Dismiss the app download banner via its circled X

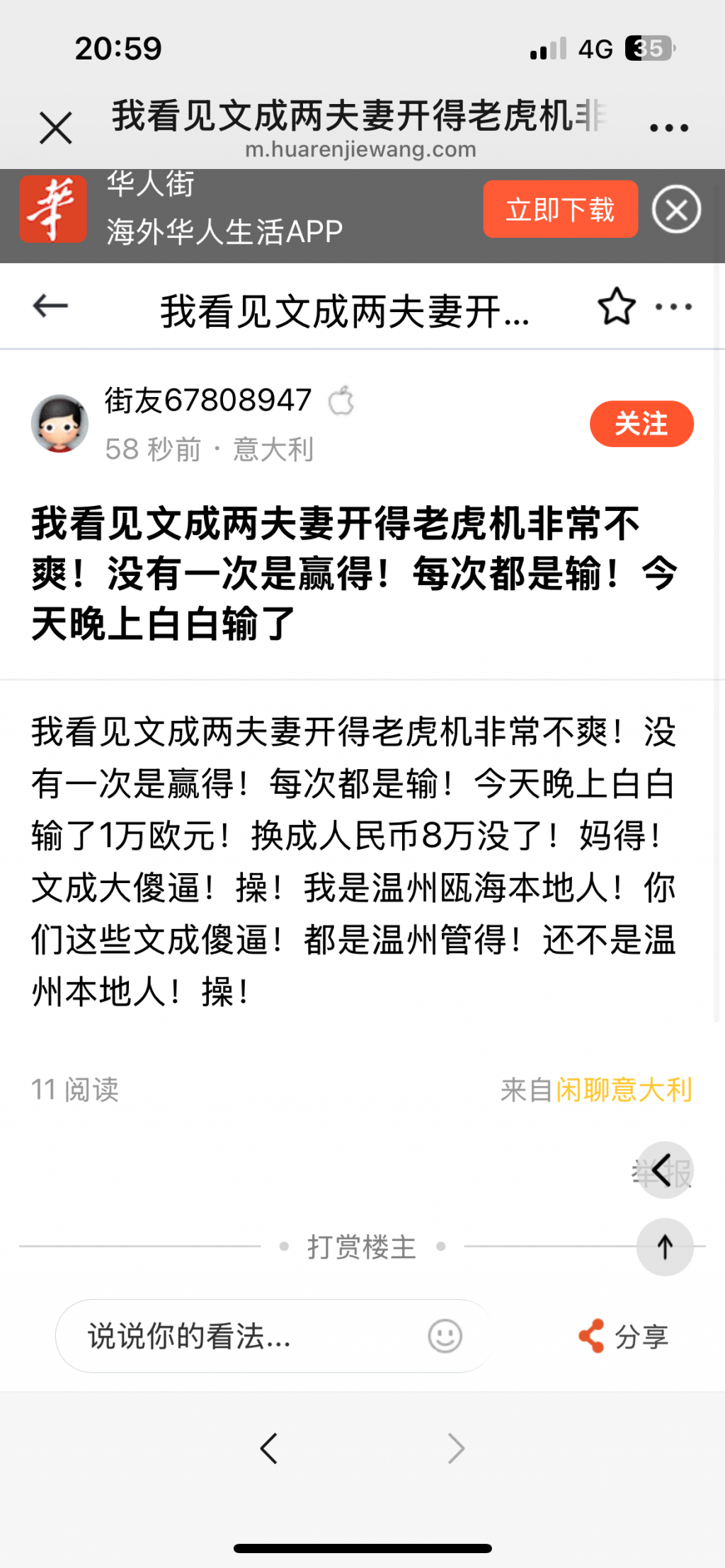(677, 209)
